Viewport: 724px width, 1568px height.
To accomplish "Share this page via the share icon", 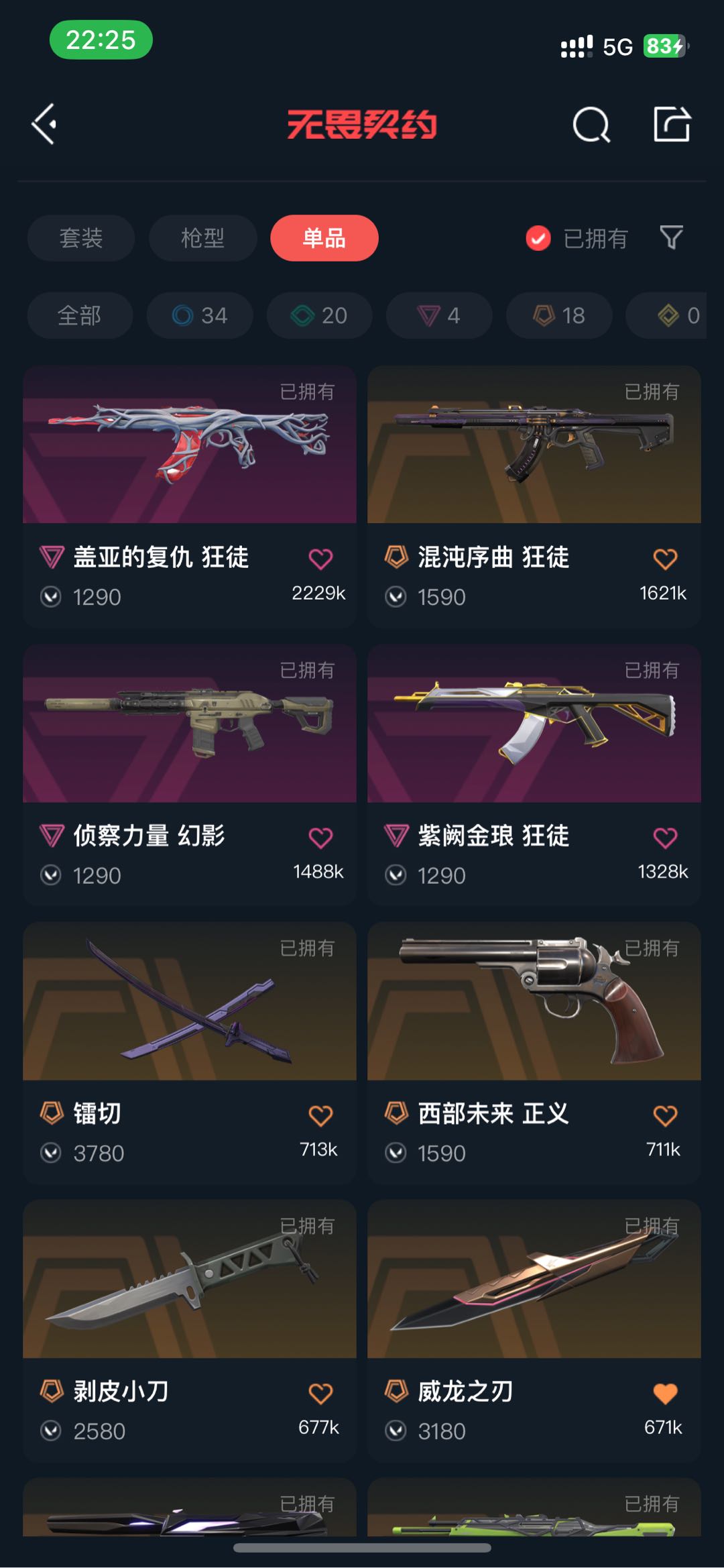I will click(x=672, y=124).
